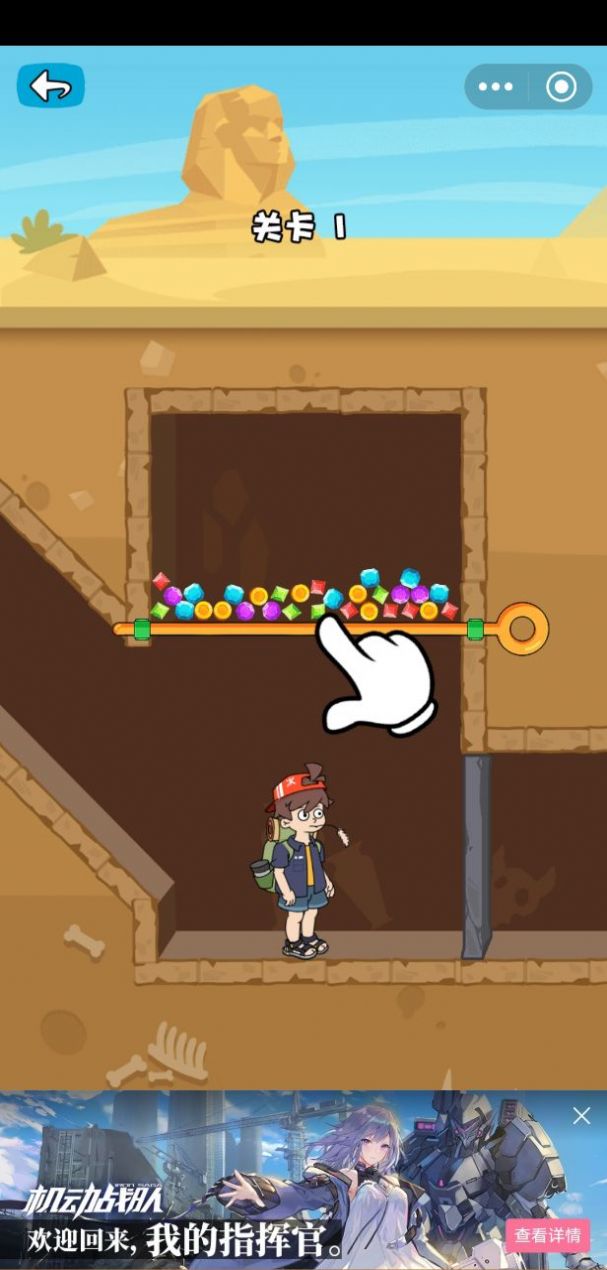Dismiss the ad banner with the X
Image resolution: width=607 pixels, height=1270 pixels.
(x=581, y=1116)
